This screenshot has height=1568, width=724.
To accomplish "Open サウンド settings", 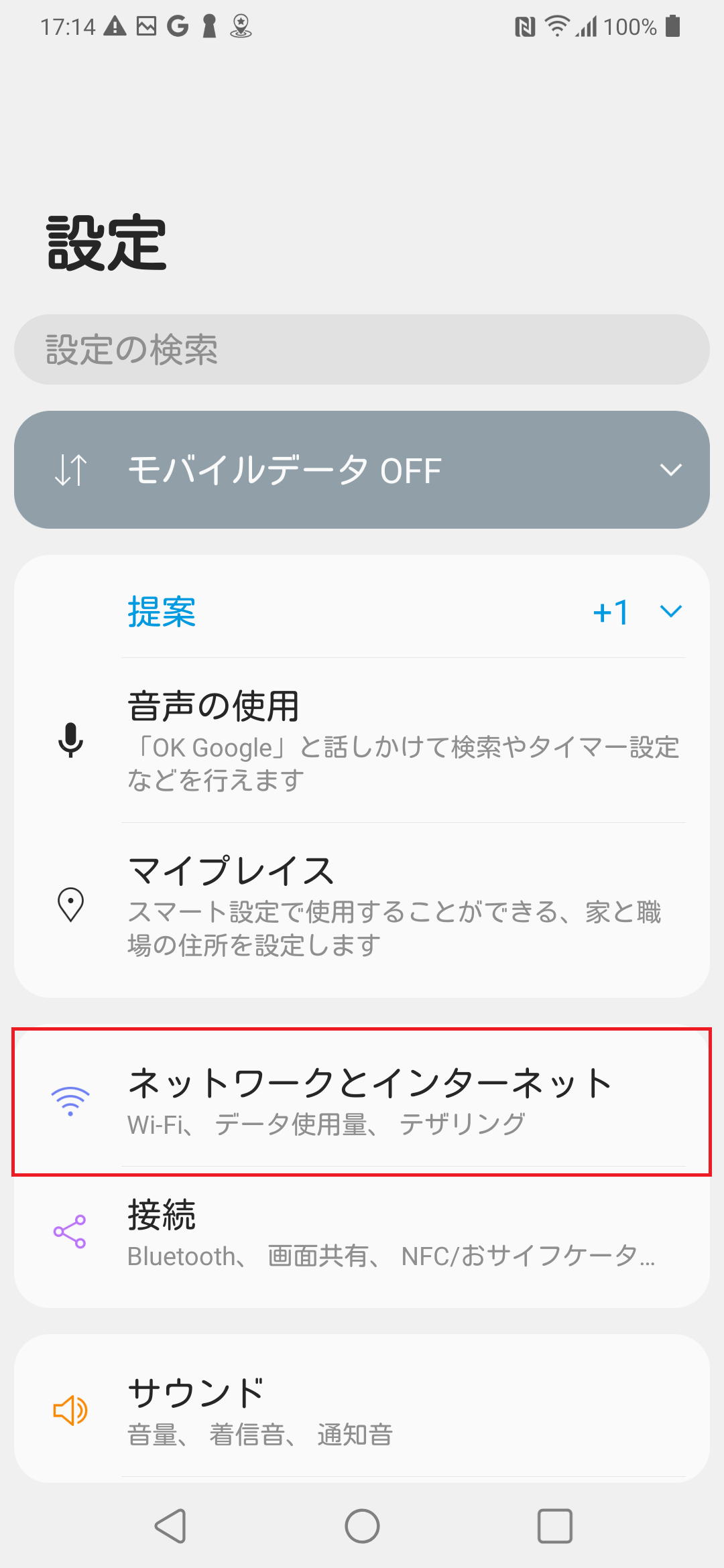I will [x=362, y=1409].
